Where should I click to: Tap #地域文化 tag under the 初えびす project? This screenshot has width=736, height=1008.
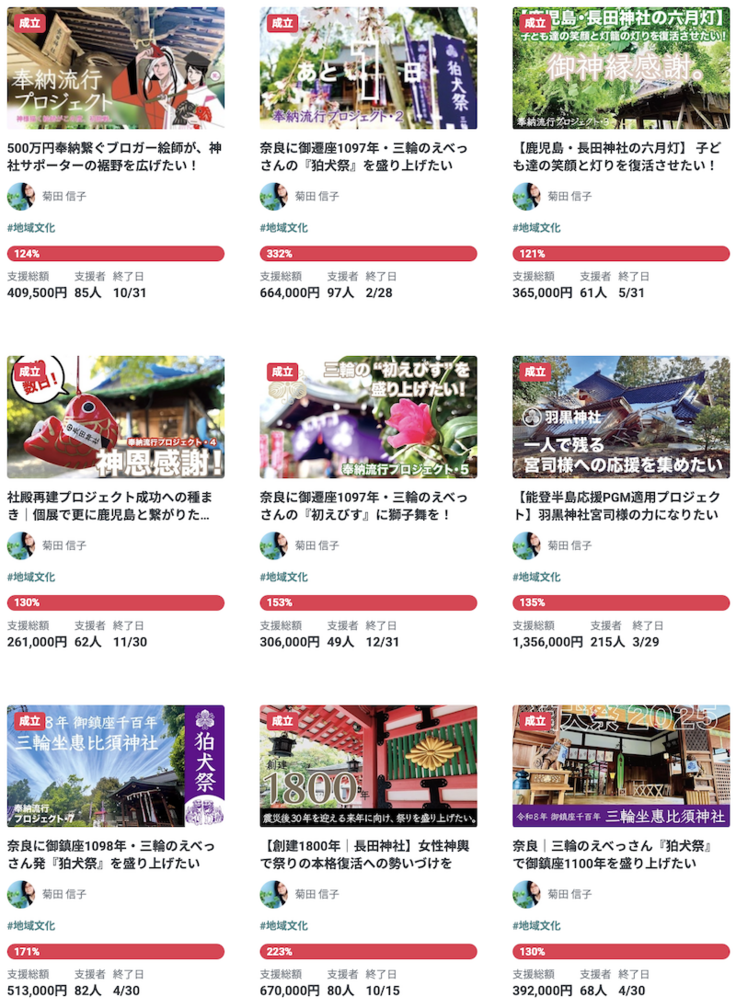(x=284, y=577)
